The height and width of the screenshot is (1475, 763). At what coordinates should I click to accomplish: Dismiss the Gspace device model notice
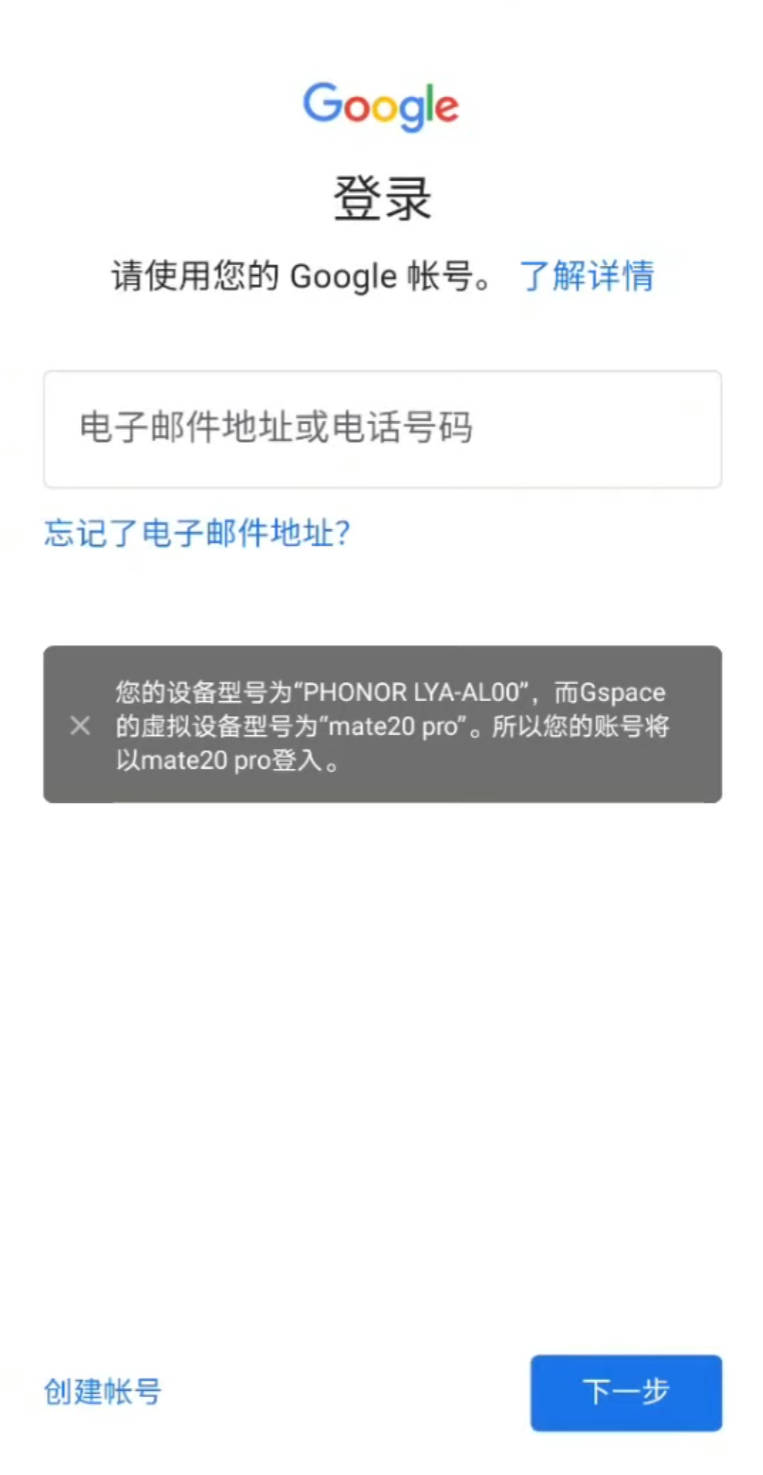[80, 725]
